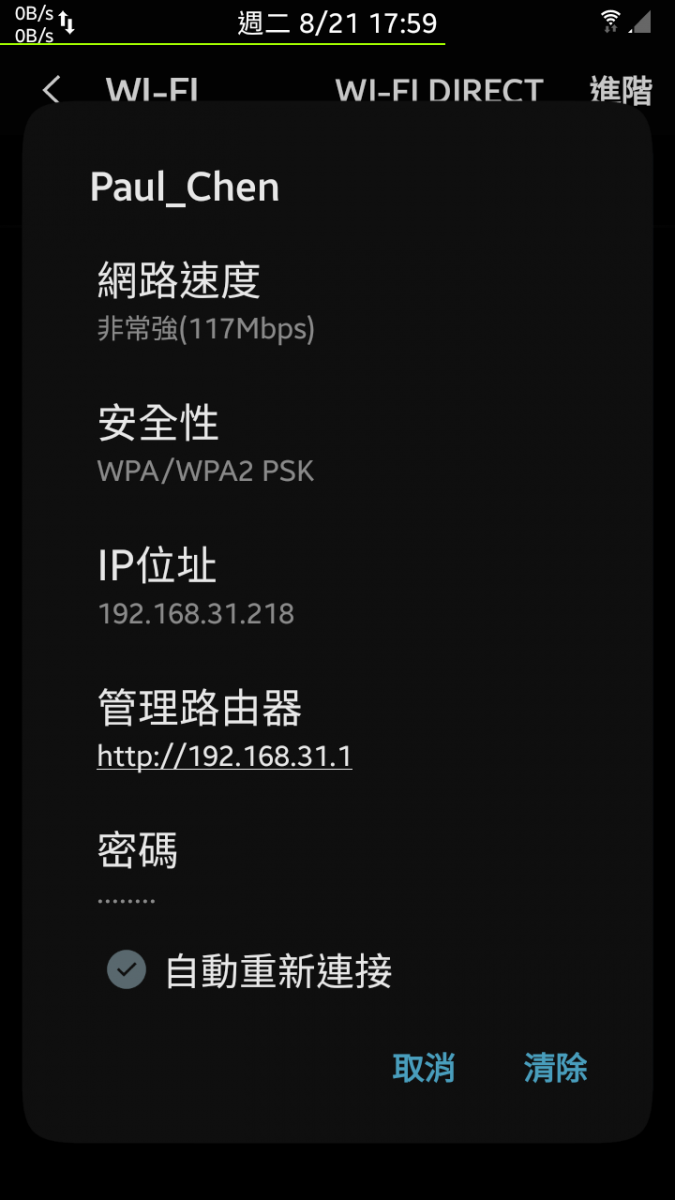Open the 進階 advanced settings
Image resolution: width=675 pixels, height=1200 pixels.
621,90
